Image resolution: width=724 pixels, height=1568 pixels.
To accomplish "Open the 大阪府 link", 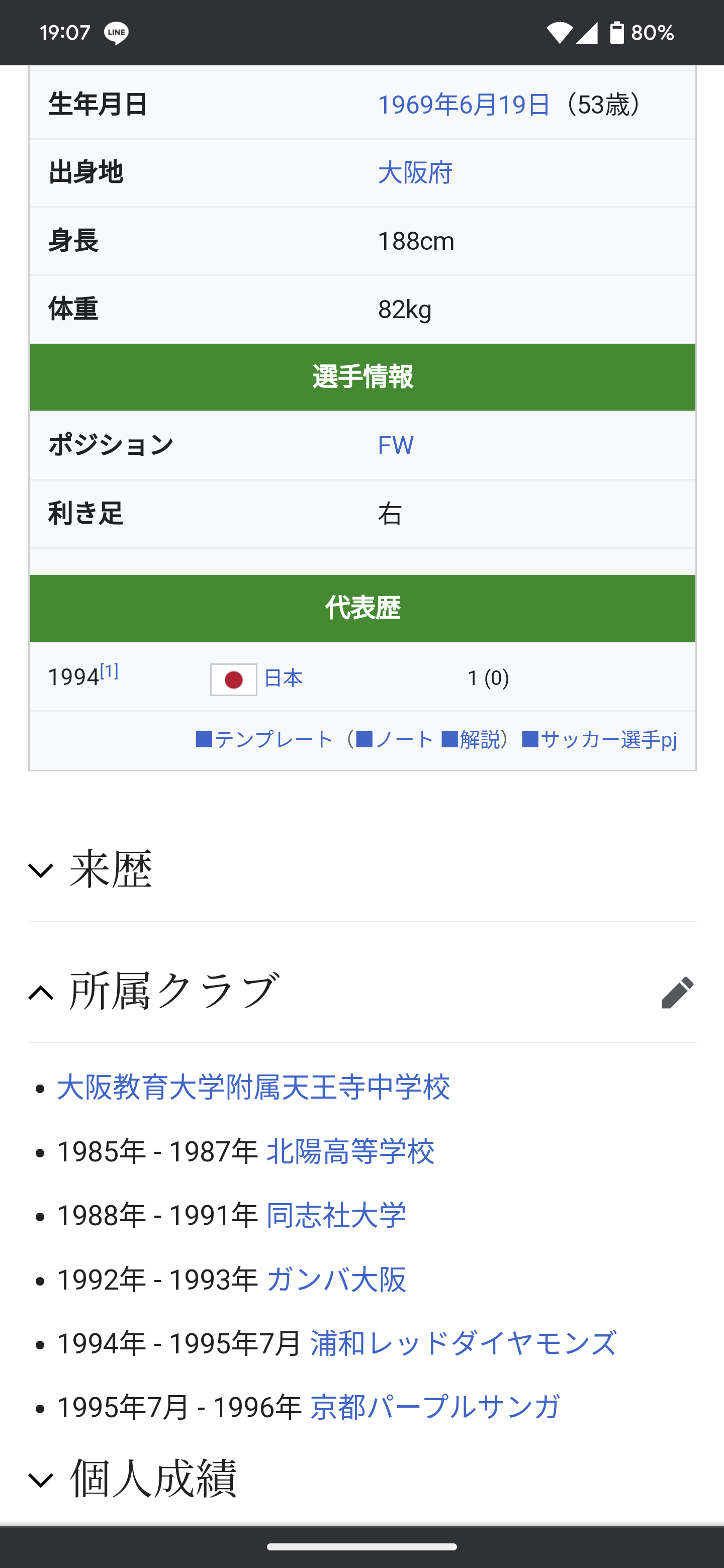I will click(415, 173).
